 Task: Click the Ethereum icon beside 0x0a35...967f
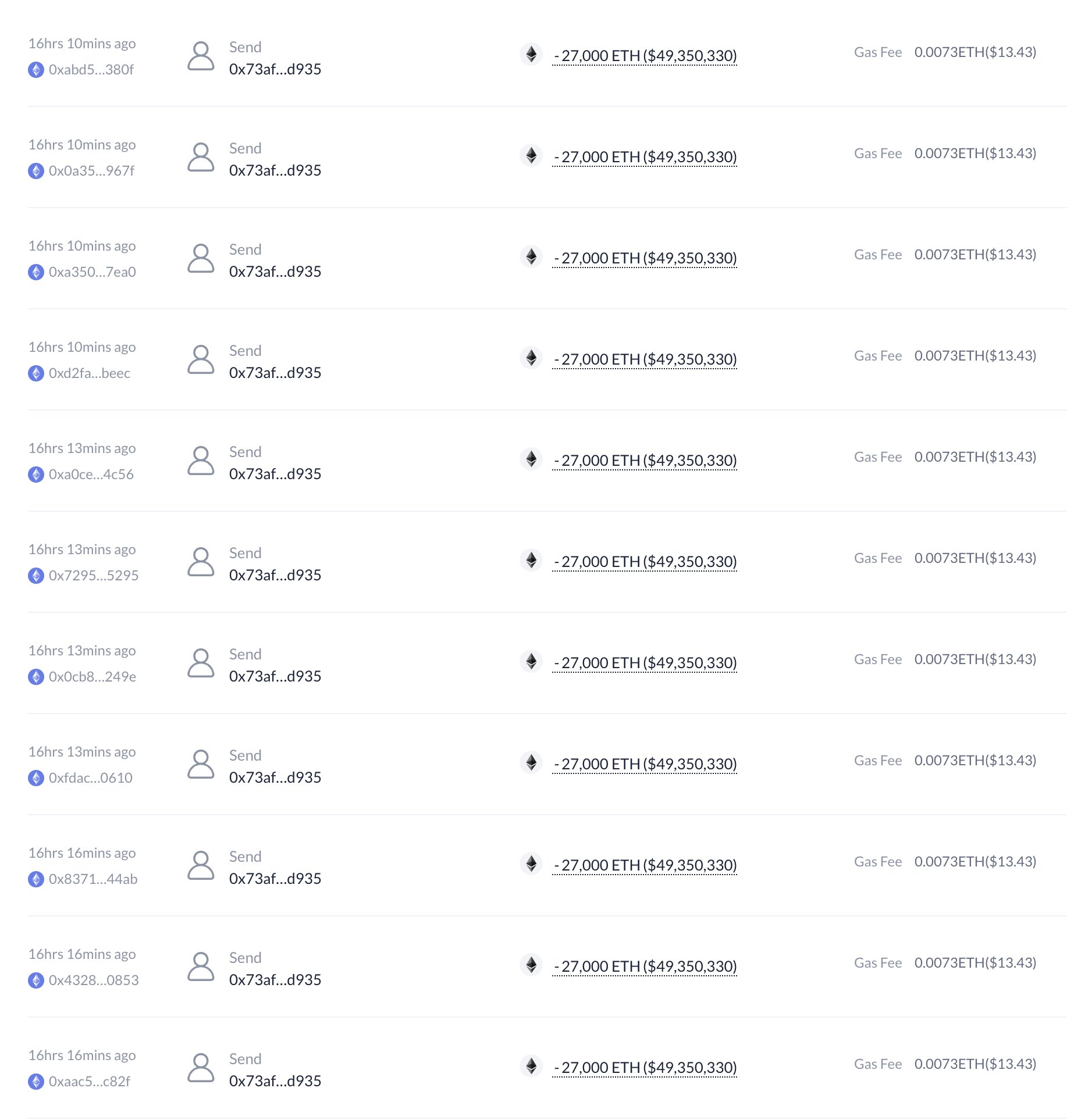point(37,171)
